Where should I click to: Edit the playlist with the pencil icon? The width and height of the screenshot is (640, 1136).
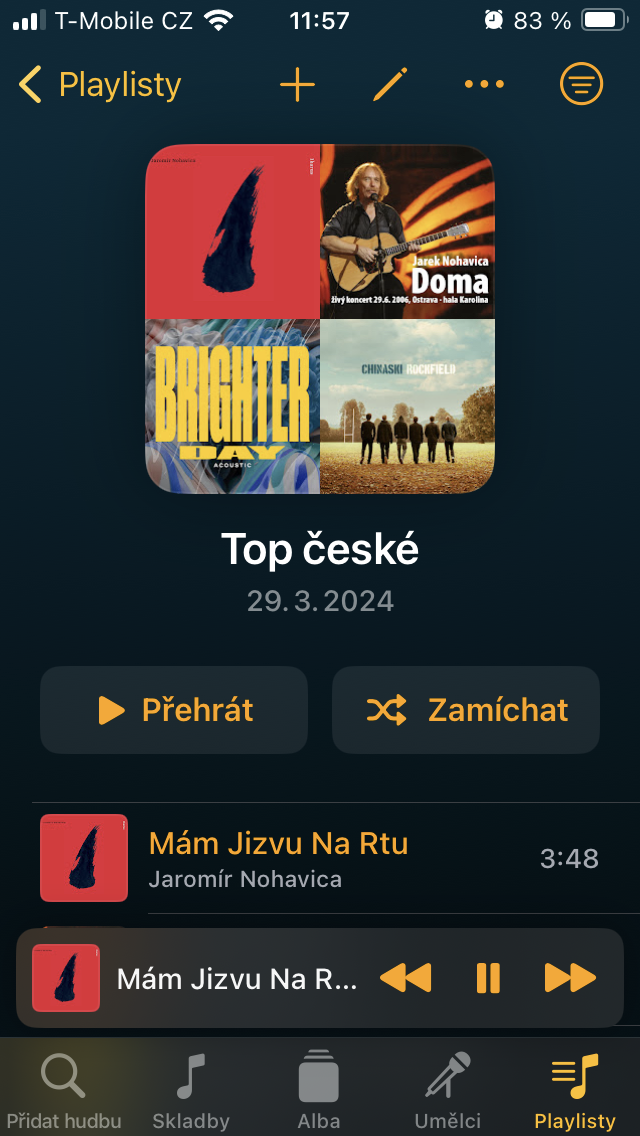click(390, 85)
